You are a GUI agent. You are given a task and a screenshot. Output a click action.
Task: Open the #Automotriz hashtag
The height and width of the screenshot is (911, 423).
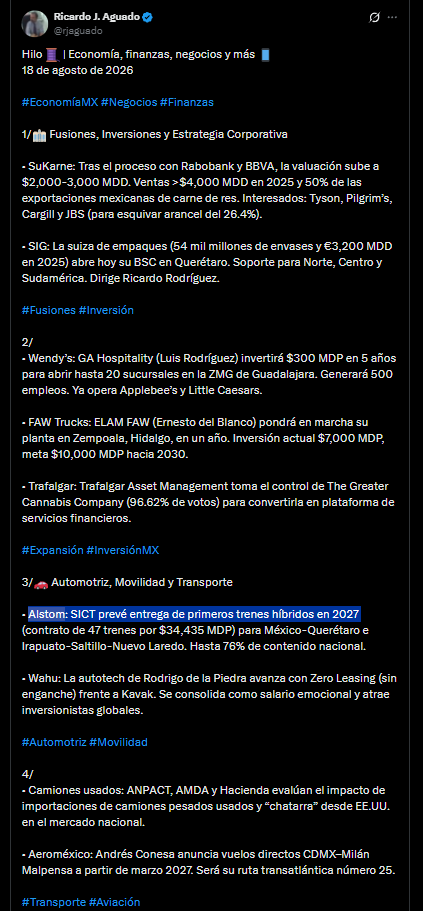pyautogui.click(x=54, y=742)
